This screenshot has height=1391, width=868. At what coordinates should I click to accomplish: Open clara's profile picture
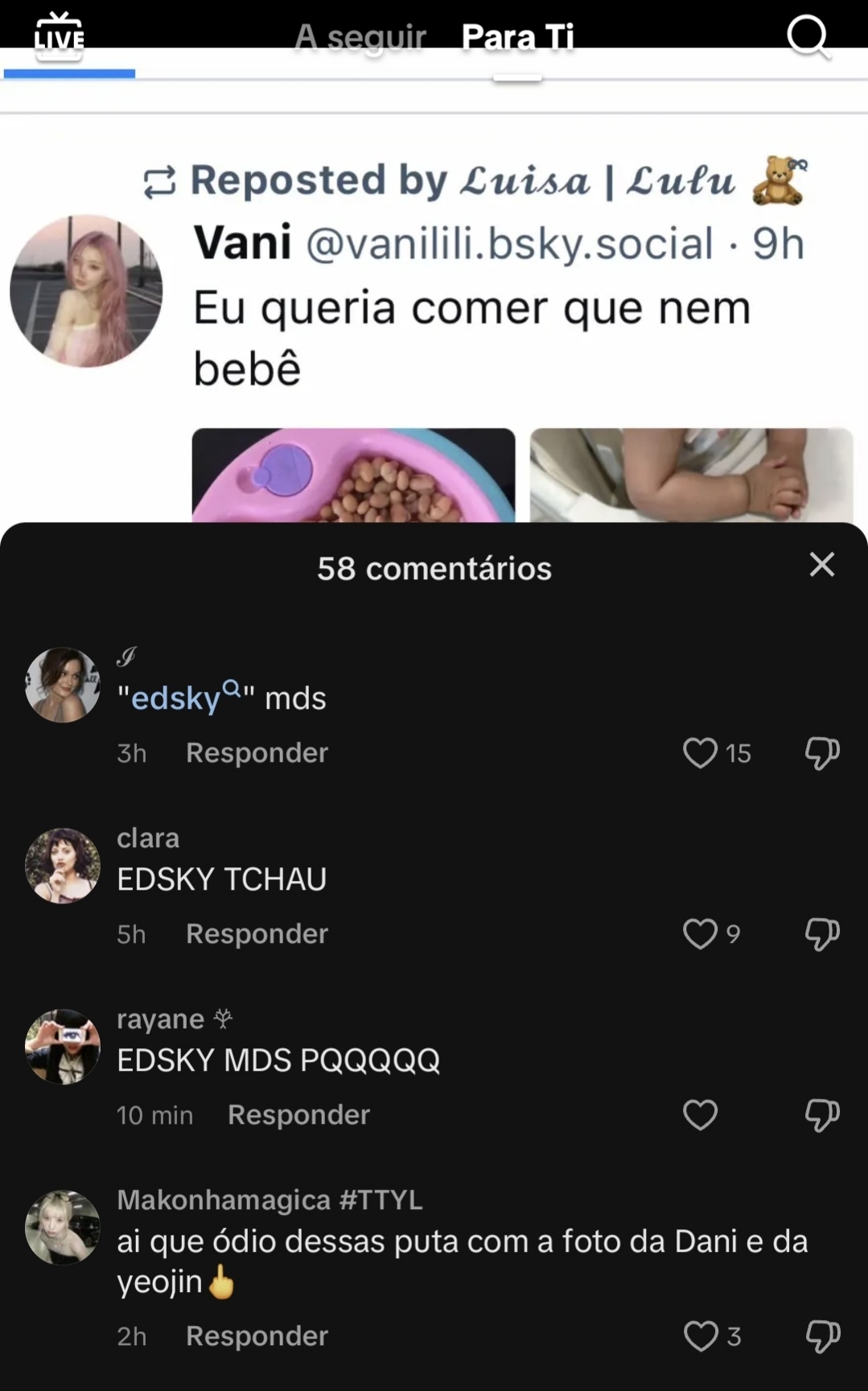[x=63, y=866]
